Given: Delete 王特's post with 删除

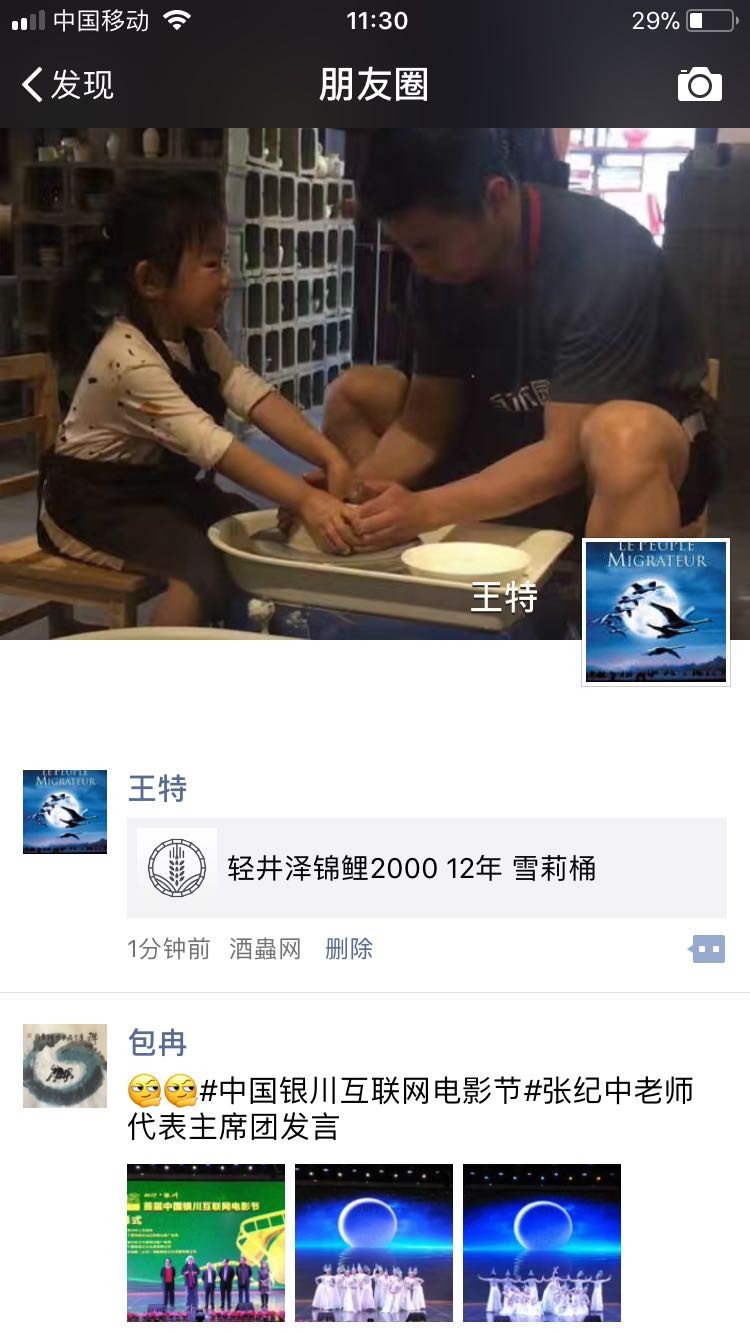Looking at the screenshot, I should (349, 949).
